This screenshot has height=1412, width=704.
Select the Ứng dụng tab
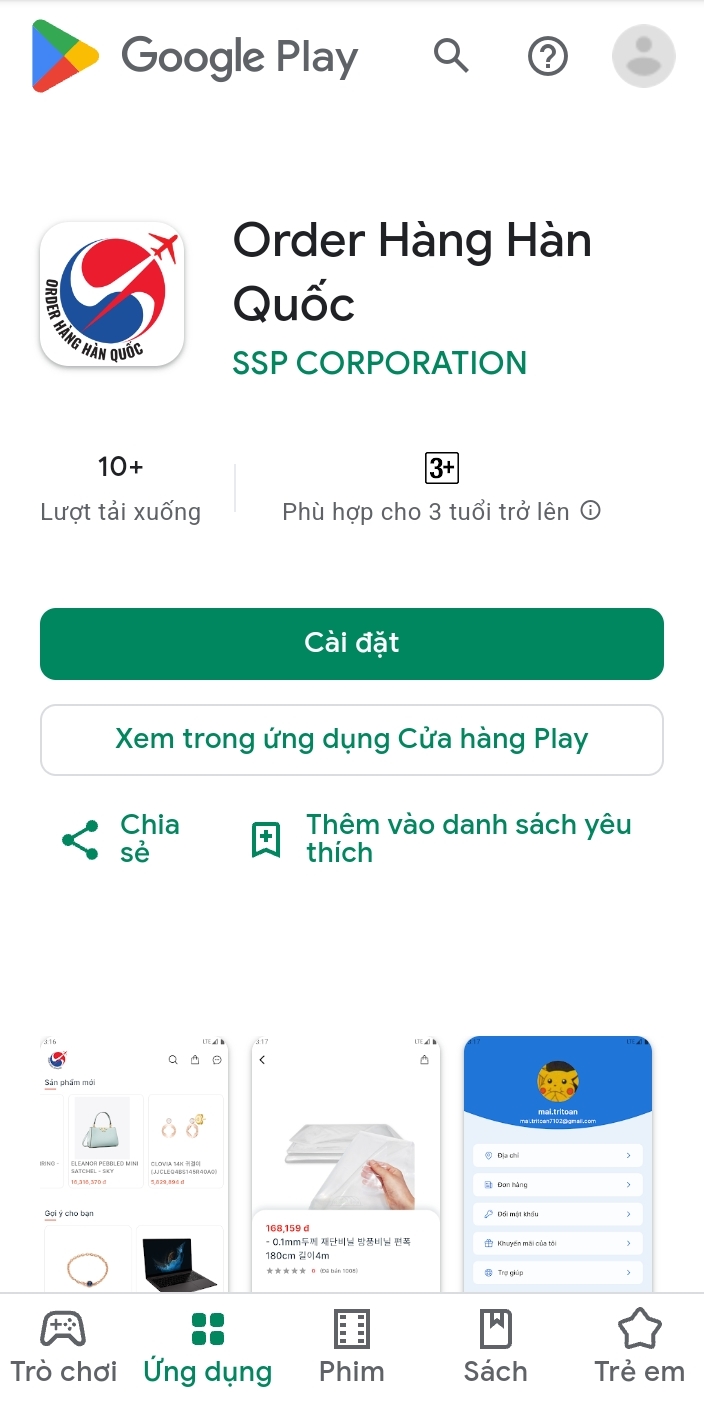(207, 1348)
